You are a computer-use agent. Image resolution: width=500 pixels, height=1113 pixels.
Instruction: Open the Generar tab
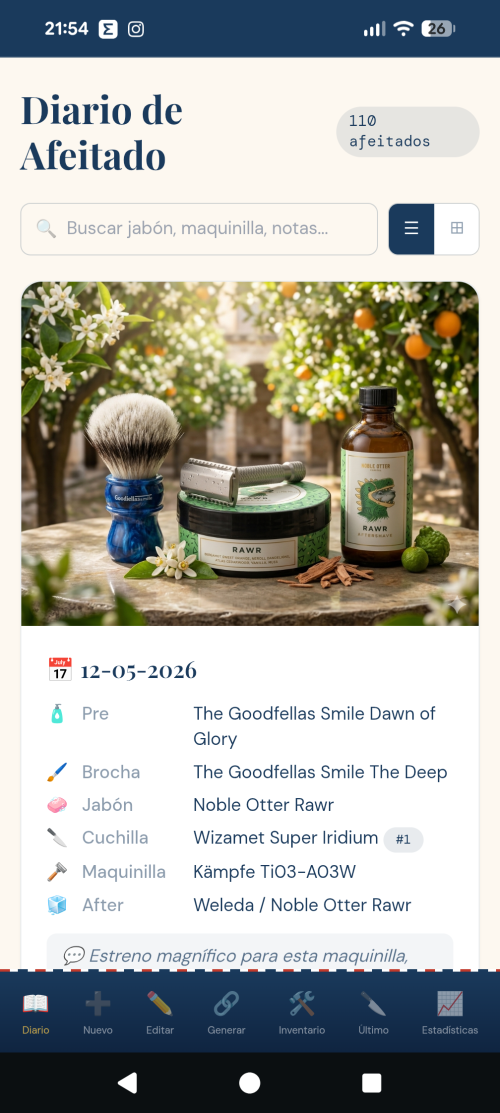227,1012
